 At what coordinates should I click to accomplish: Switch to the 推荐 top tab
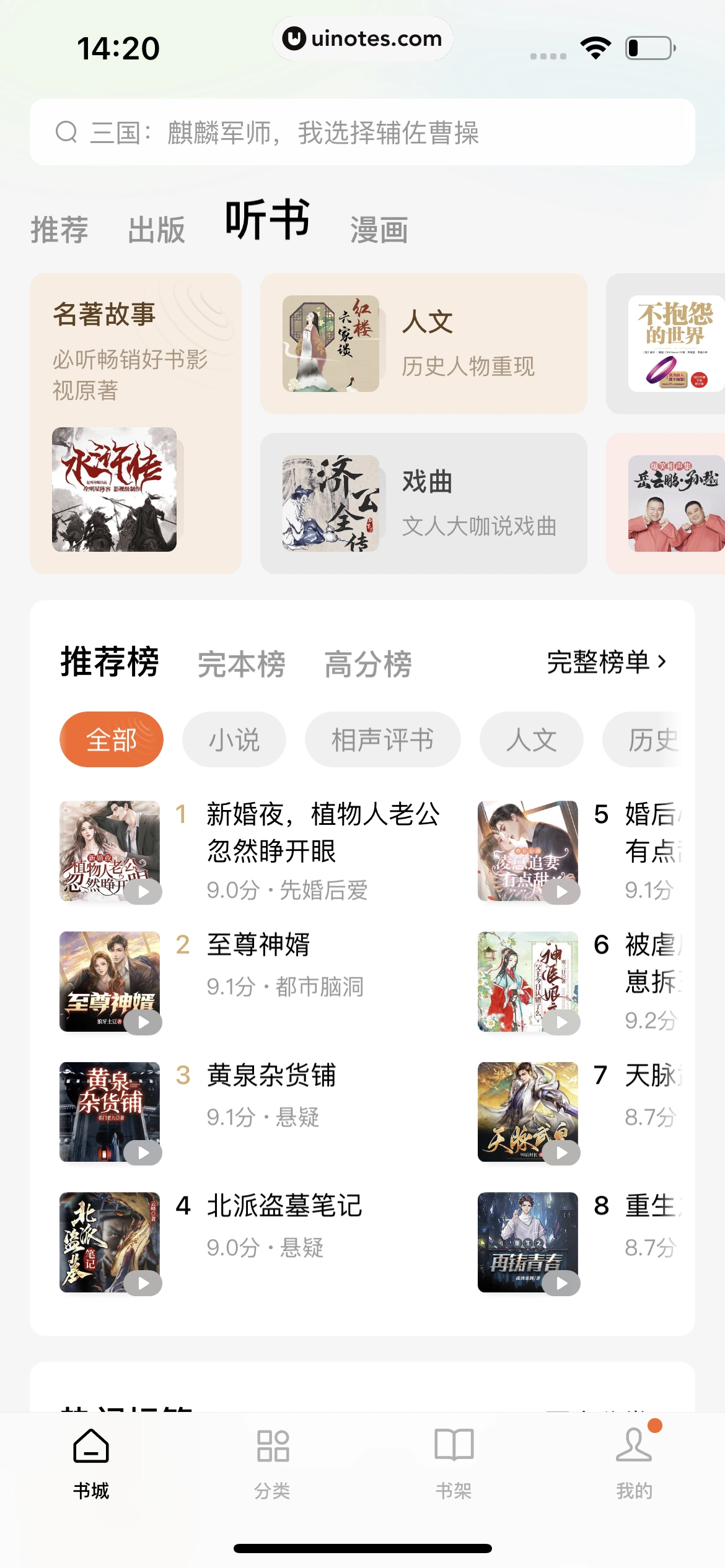point(59,230)
